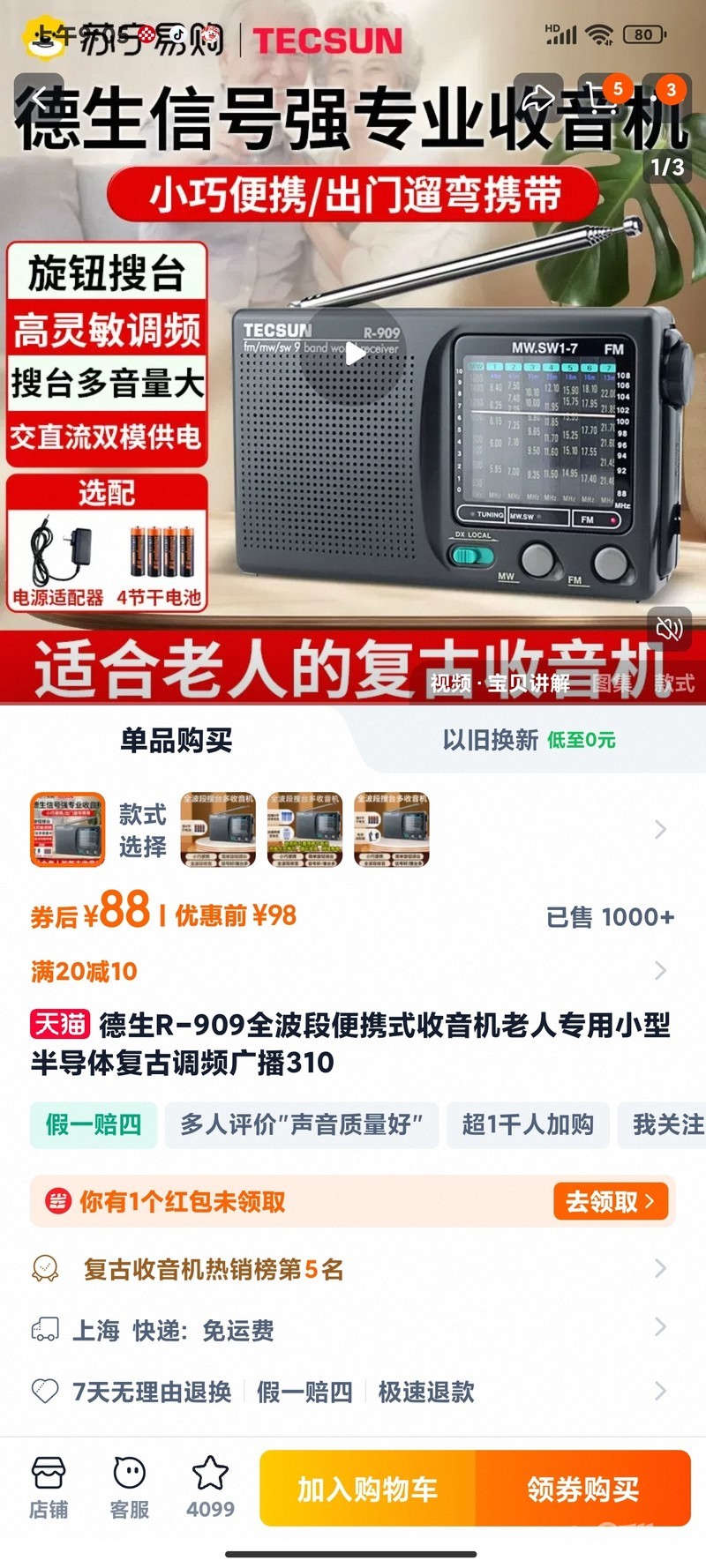The height and width of the screenshot is (1568, 706).
Task: Claim red packet via 去领取 button
Action: [610, 1201]
